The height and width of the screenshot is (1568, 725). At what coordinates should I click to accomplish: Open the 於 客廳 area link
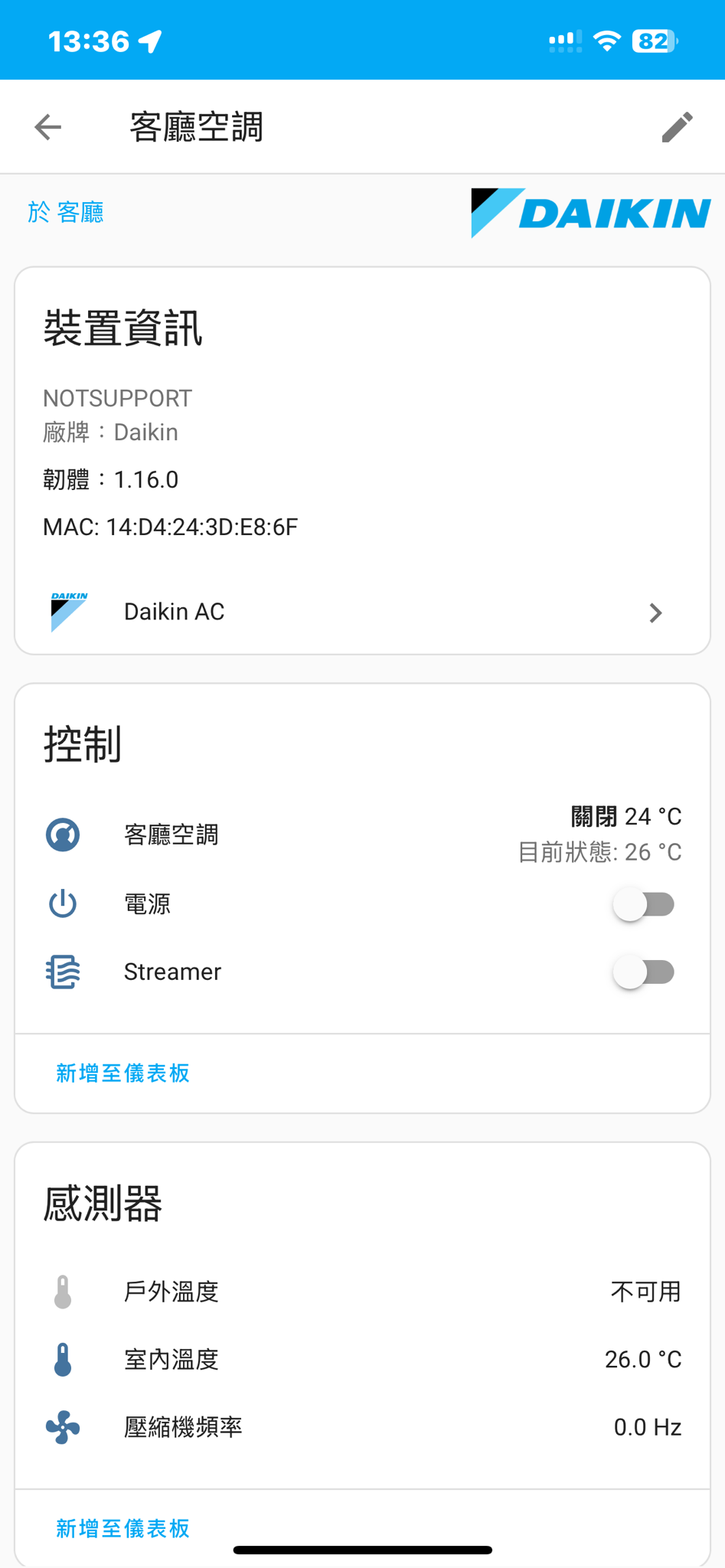pos(66,212)
